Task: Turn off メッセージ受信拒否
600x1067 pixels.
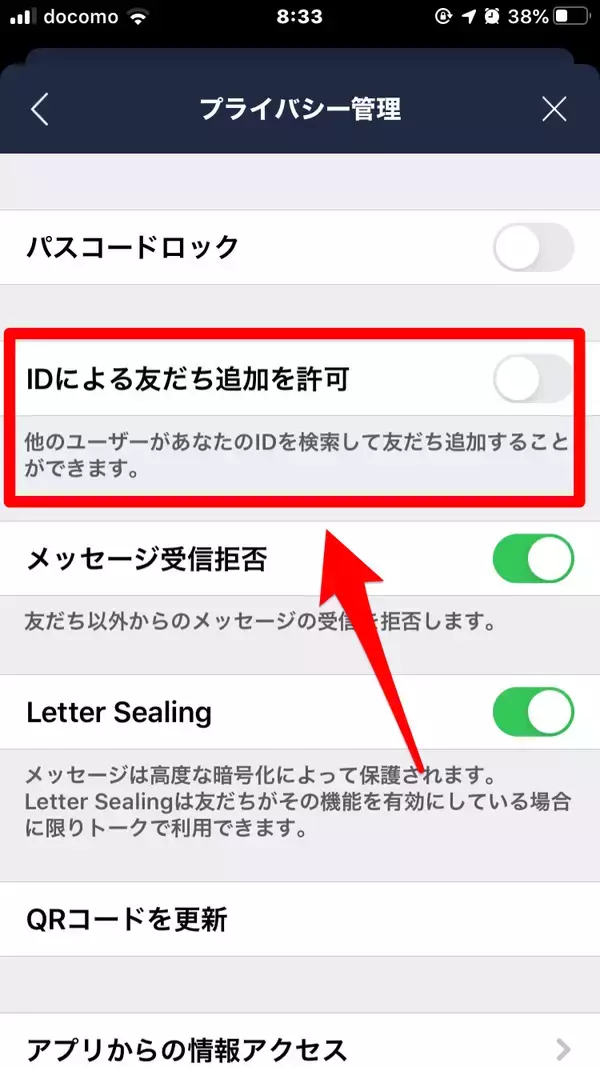Action: pyautogui.click(x=533, y=559)
